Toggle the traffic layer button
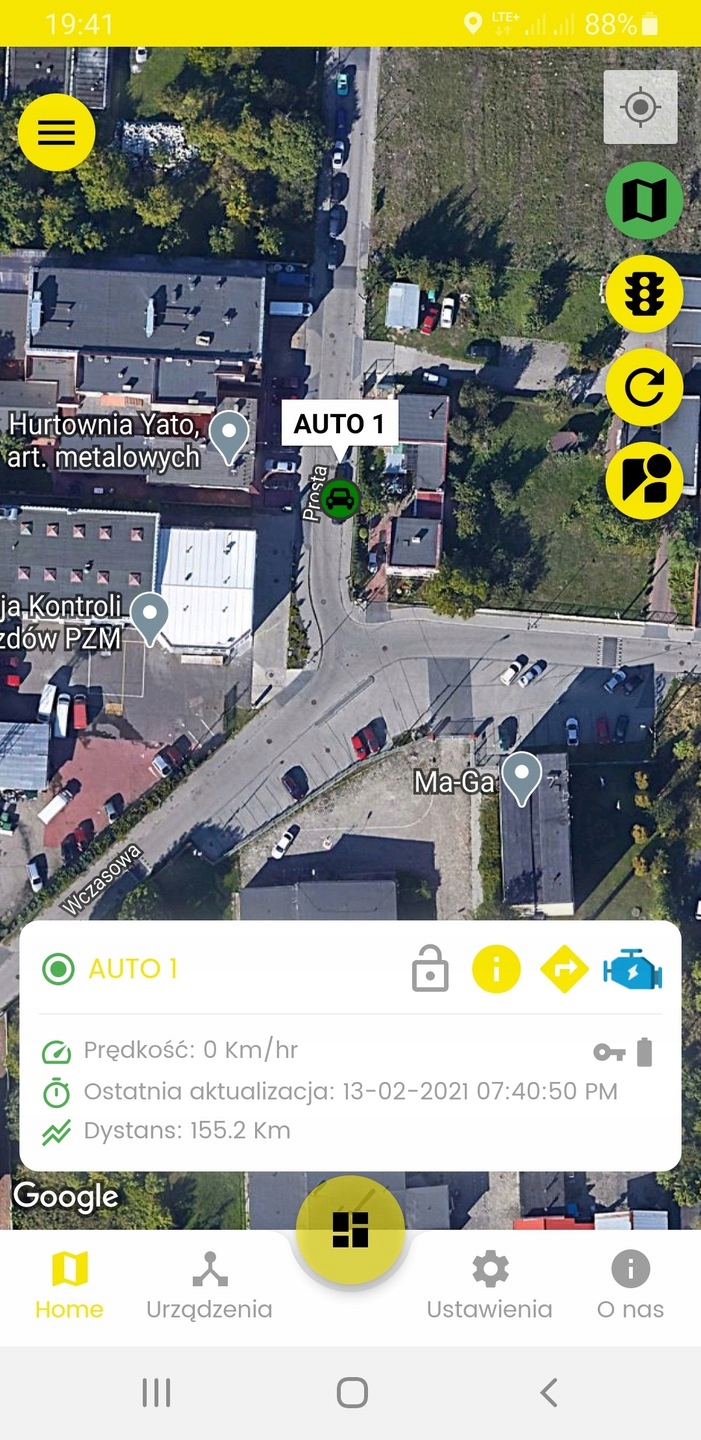 tap(644, 293)
